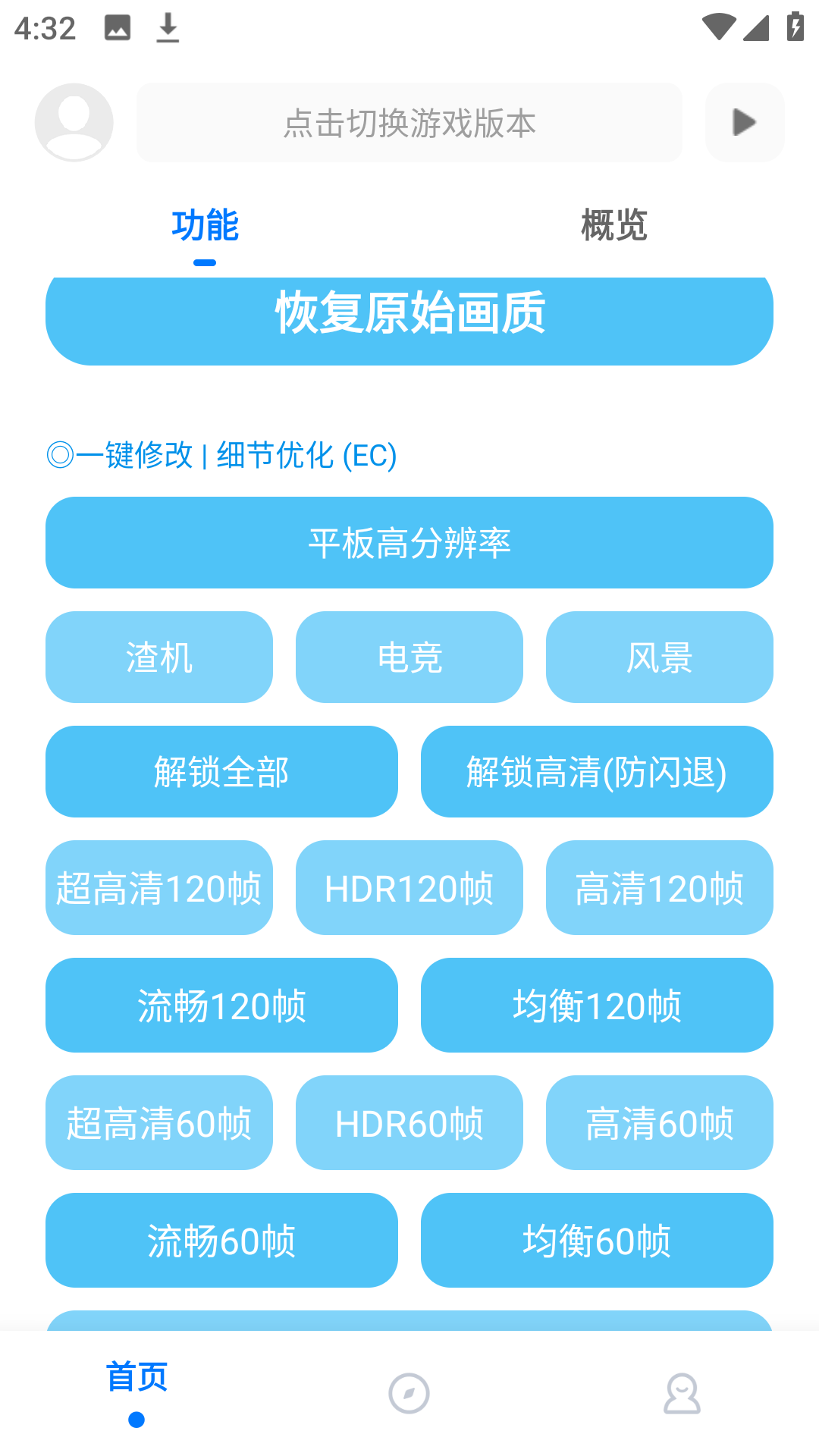Select the 功能 tab
This screenshot has height=1456, width=819.
point(205,225)
